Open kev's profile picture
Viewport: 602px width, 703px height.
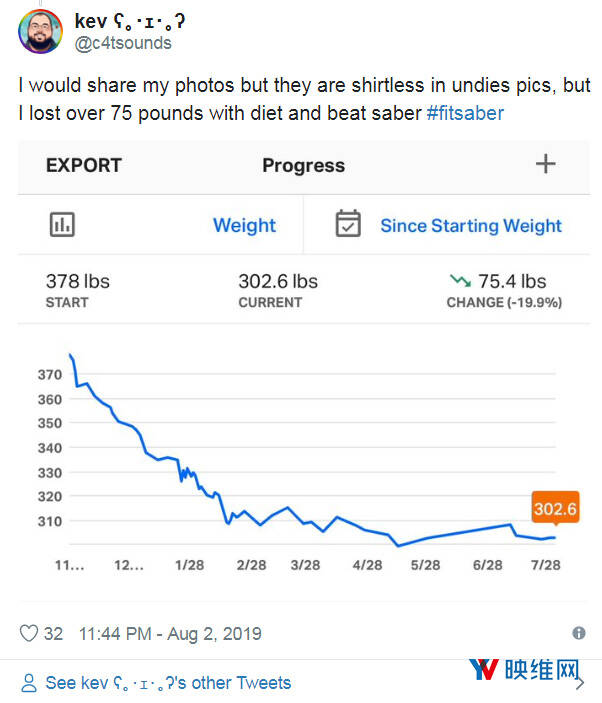40,31
